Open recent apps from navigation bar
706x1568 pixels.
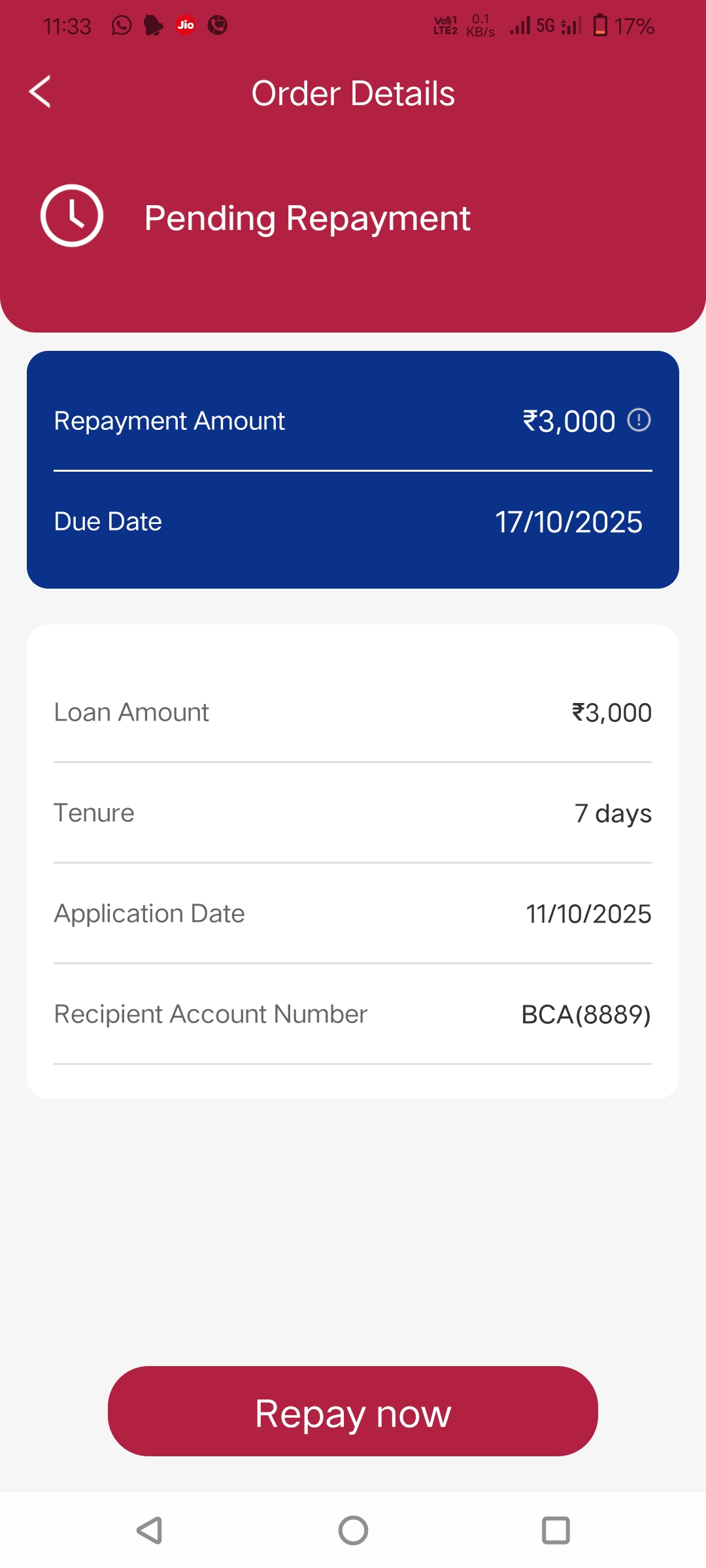pyautogui.click(x=556, y=1530)
